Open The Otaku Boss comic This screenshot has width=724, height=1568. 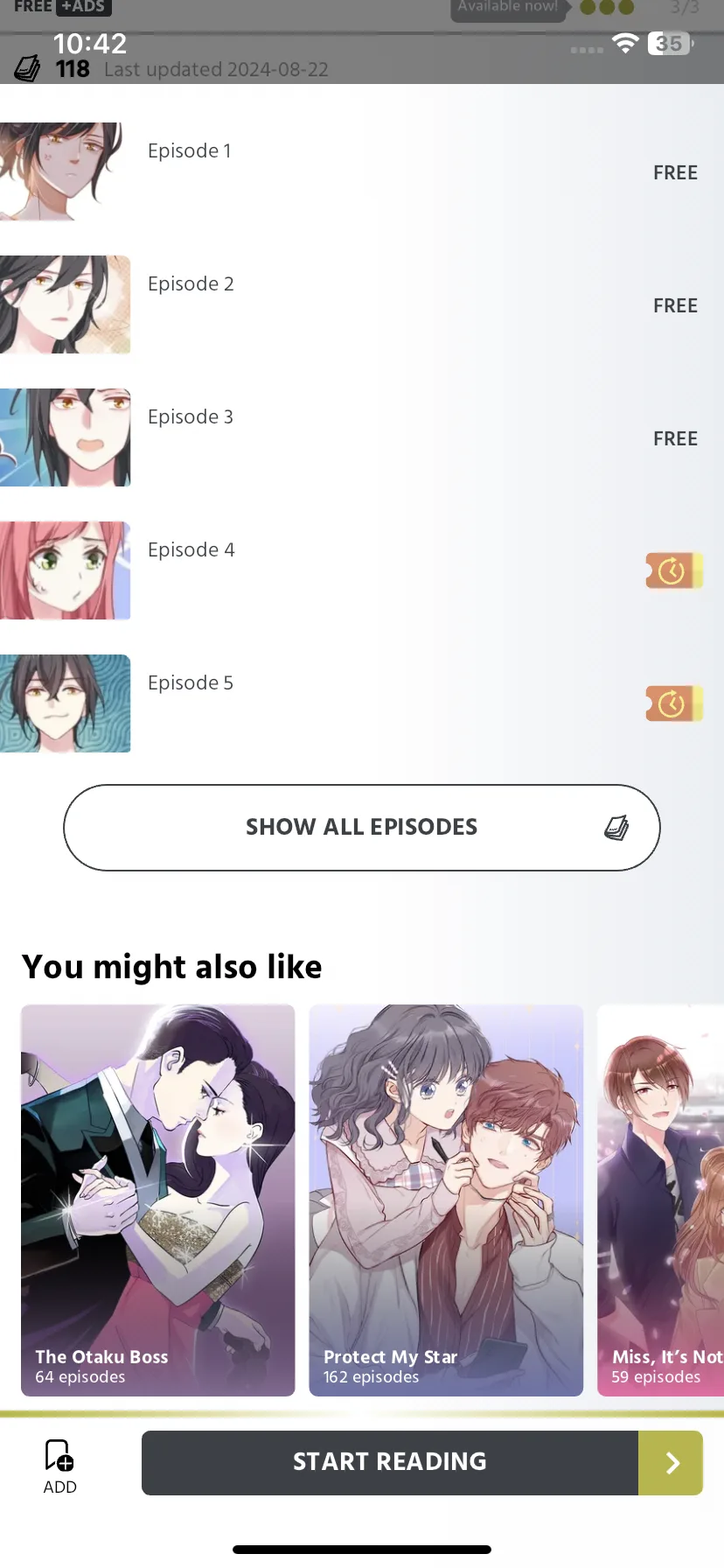tap(157, 1199)
